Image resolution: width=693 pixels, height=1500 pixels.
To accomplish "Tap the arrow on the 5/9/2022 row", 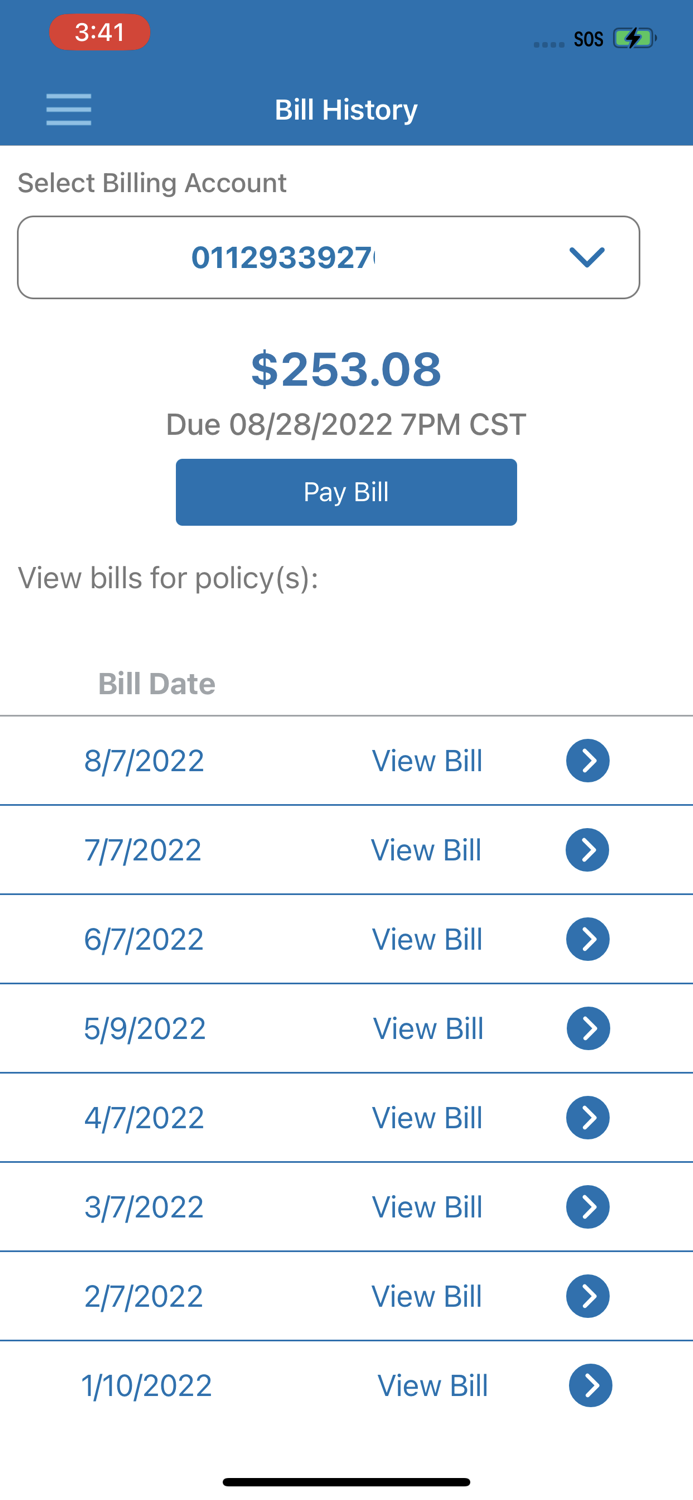I will point(588,1028).
